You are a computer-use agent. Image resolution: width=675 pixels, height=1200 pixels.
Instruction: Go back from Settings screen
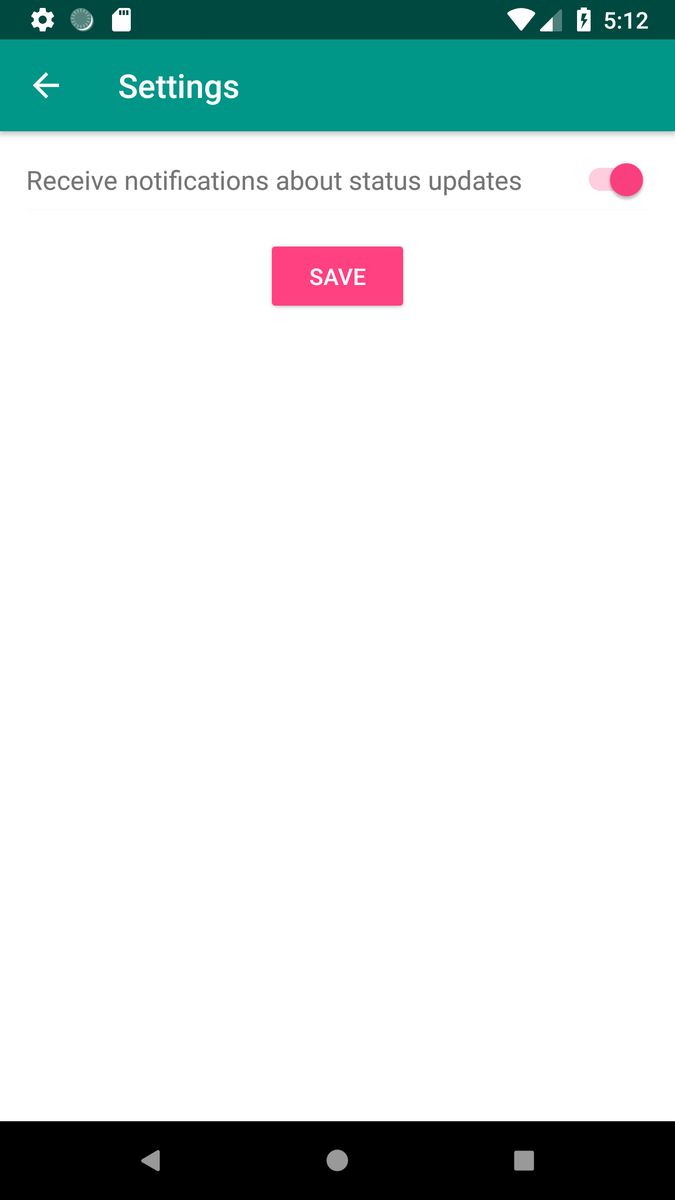click(x=46, y=86)
